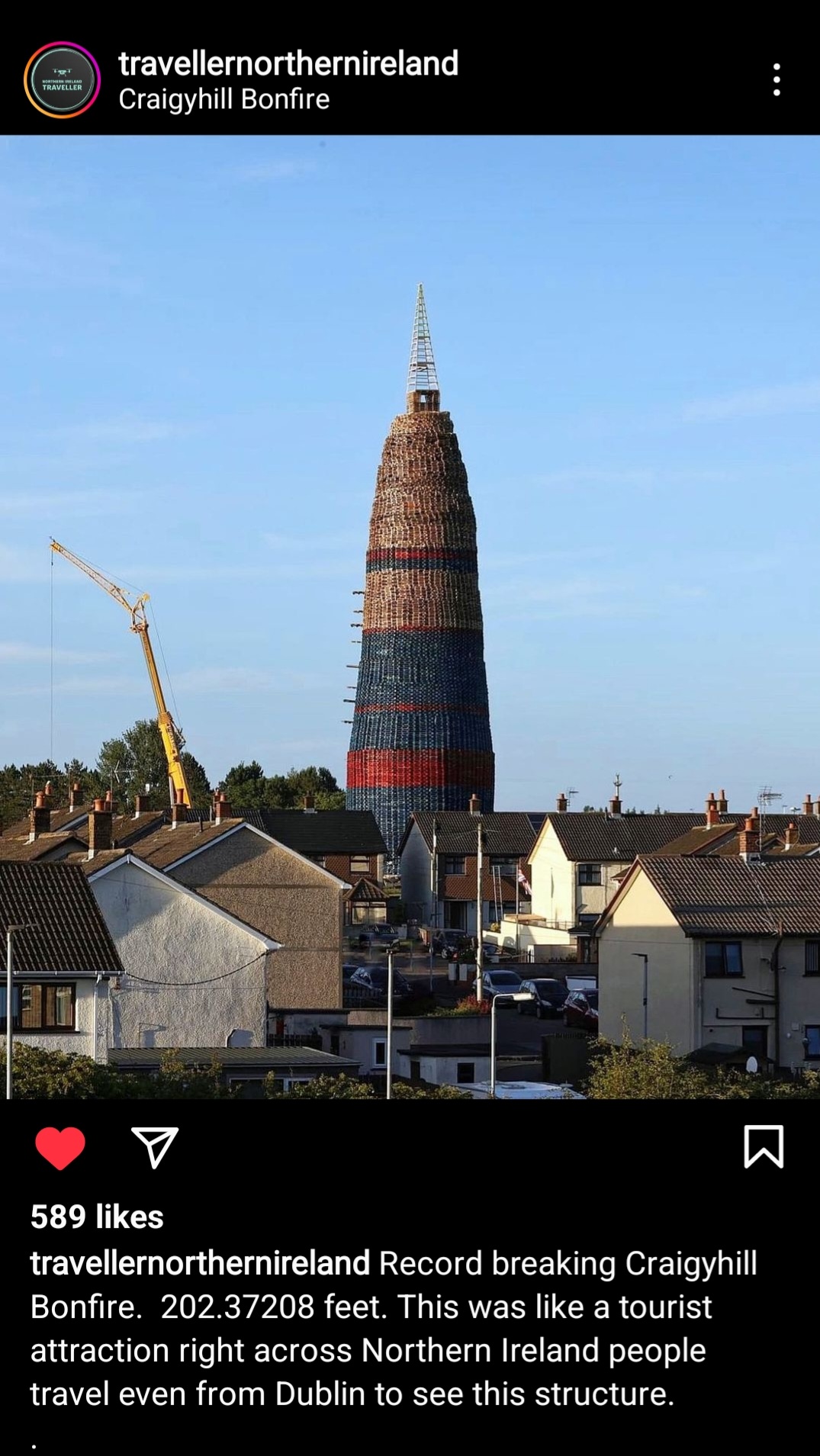The height and width of the screenshot is (1456, 820).
Task: Tap the travellernorthernireland username in the header
Action: coord(288,63)
